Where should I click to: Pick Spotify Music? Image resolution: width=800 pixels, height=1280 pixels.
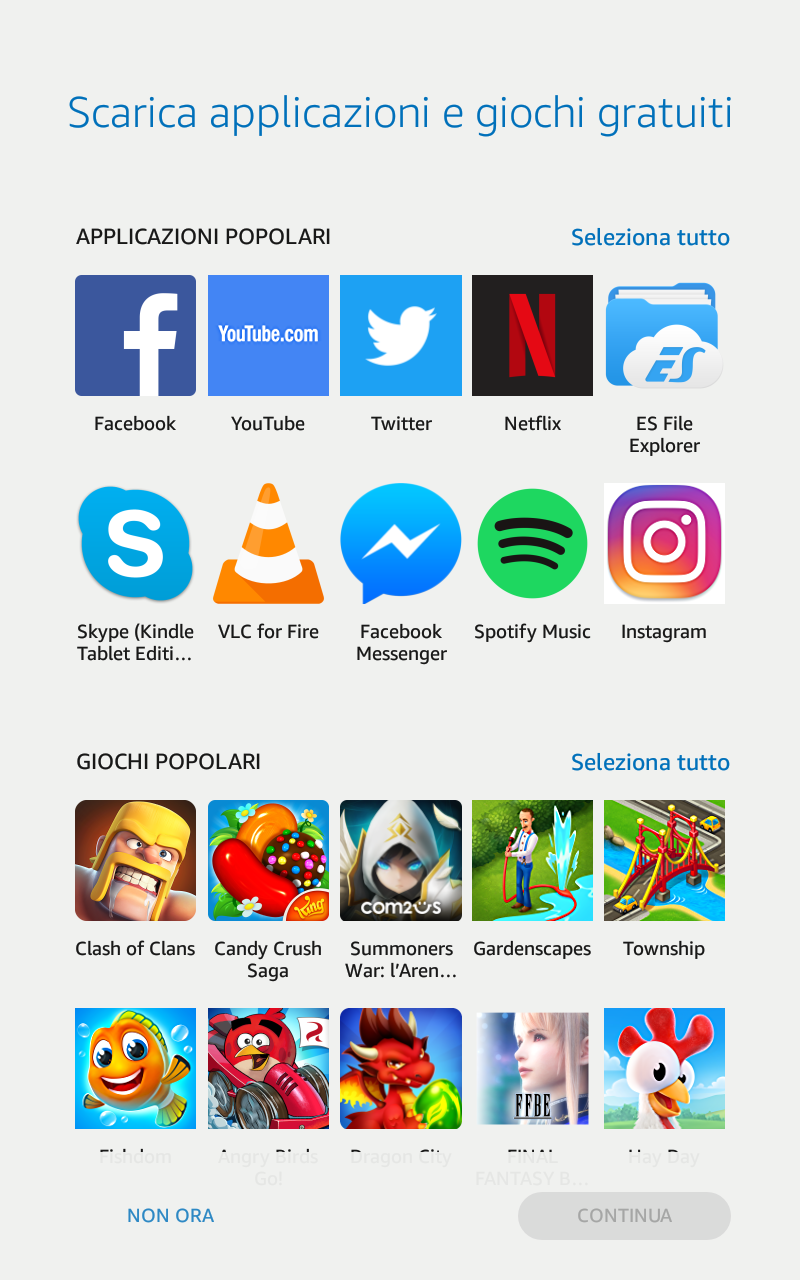tap(532, 544)
